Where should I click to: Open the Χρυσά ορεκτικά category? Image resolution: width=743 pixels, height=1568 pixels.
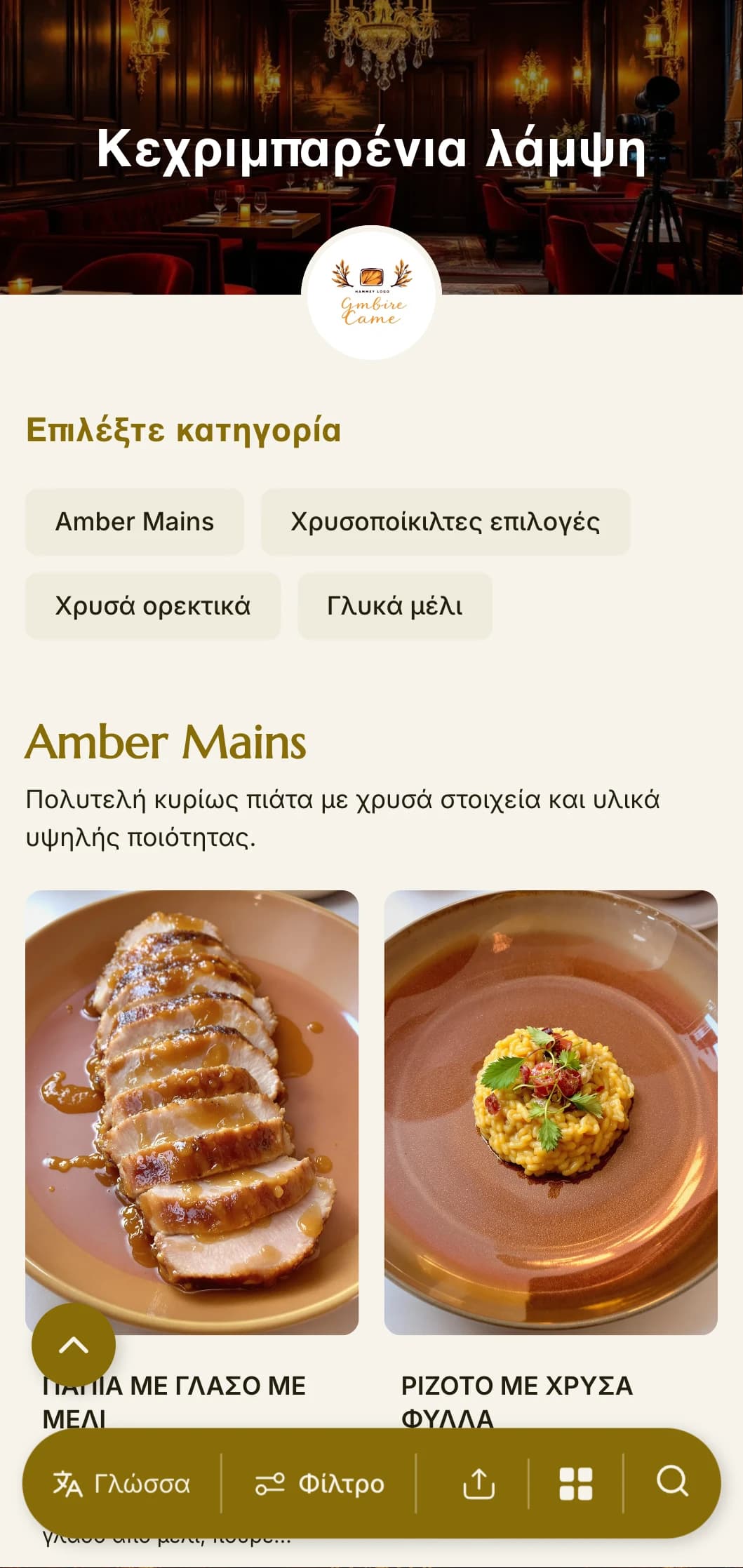pos(153,606)
